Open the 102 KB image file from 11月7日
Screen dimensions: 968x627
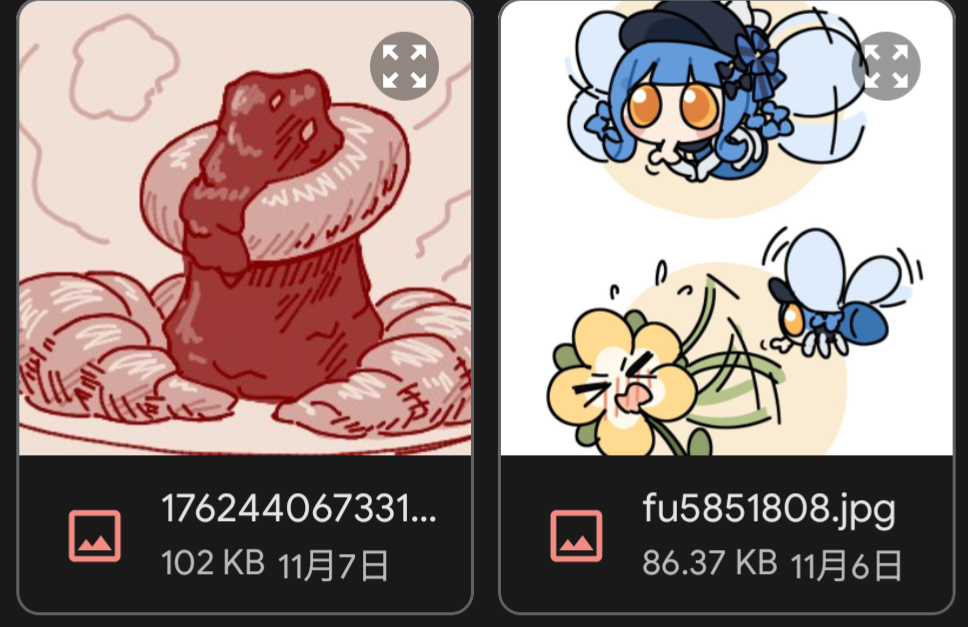coord(298,535)
